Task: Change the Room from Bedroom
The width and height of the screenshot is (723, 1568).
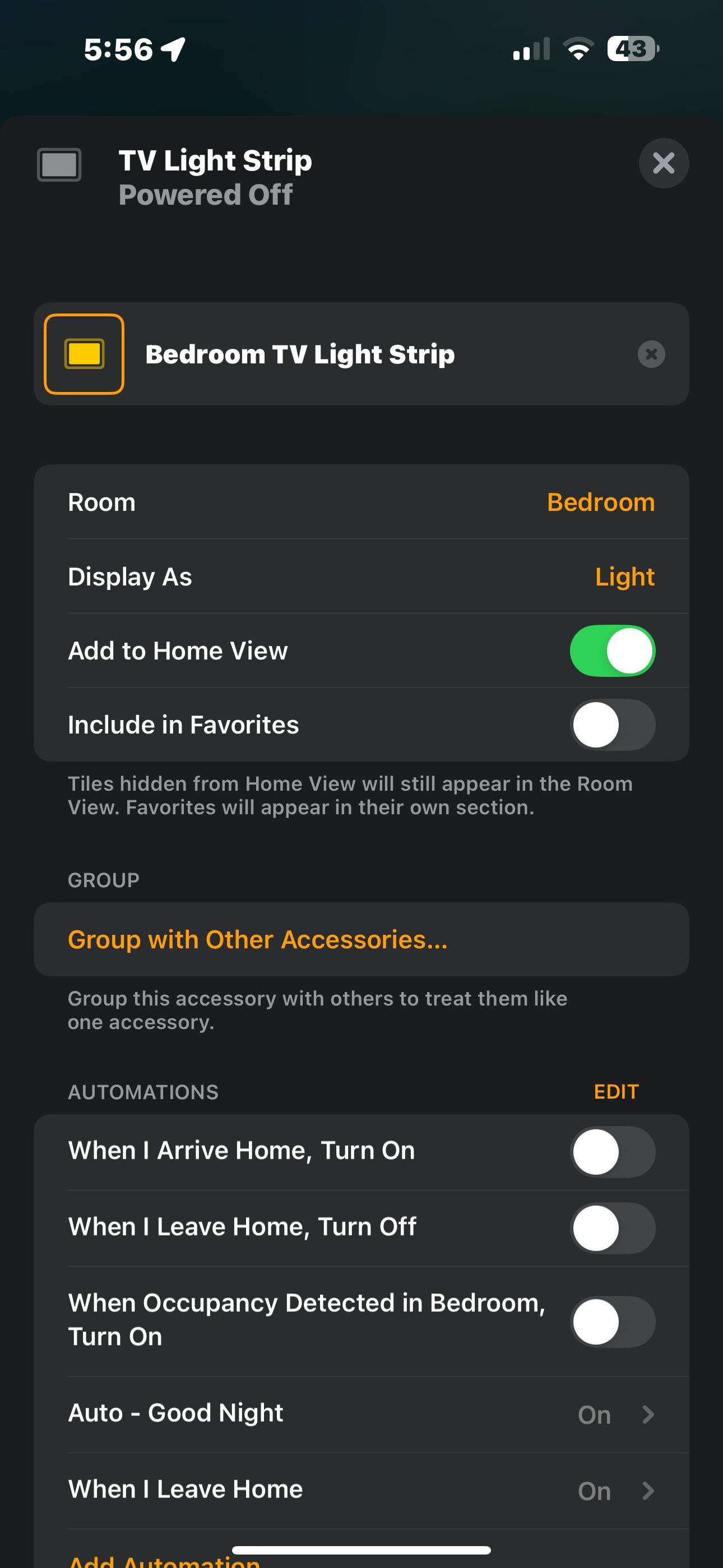Action: [600, 503]
